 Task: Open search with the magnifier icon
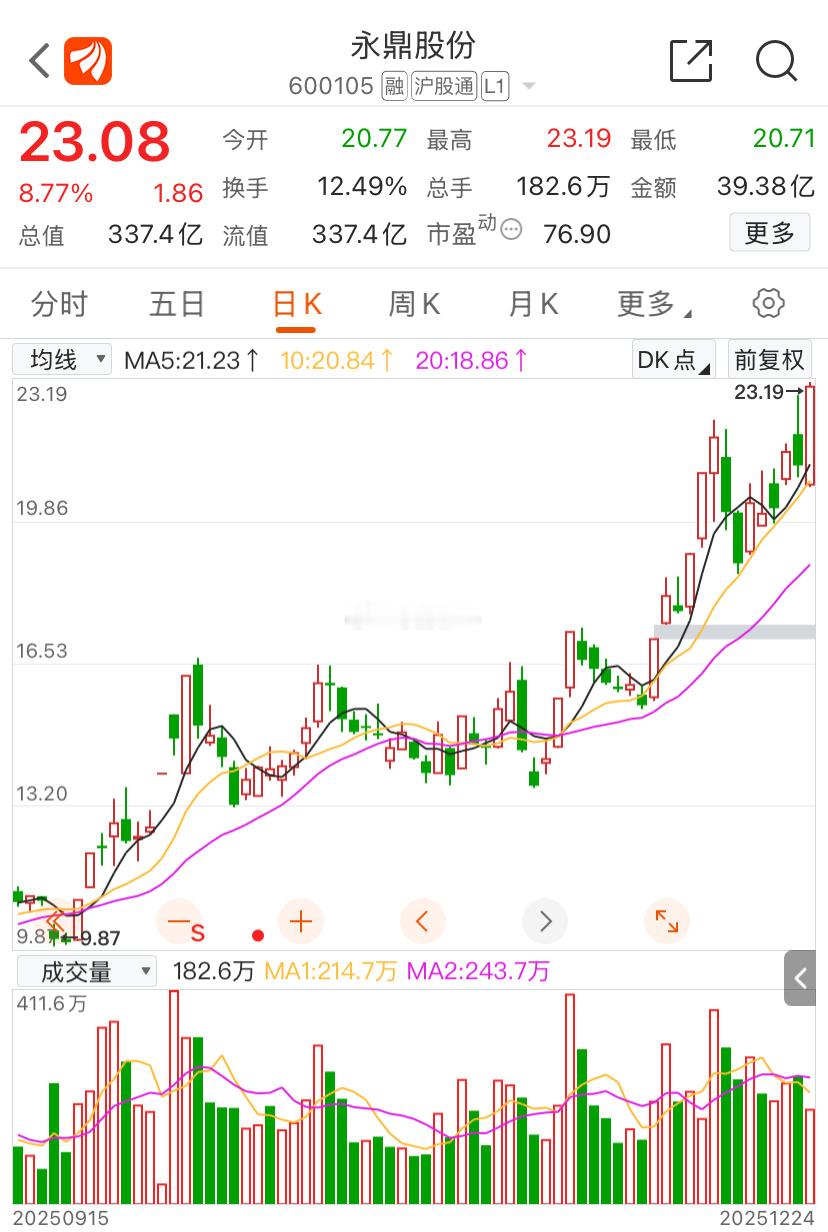coord(776,60)
